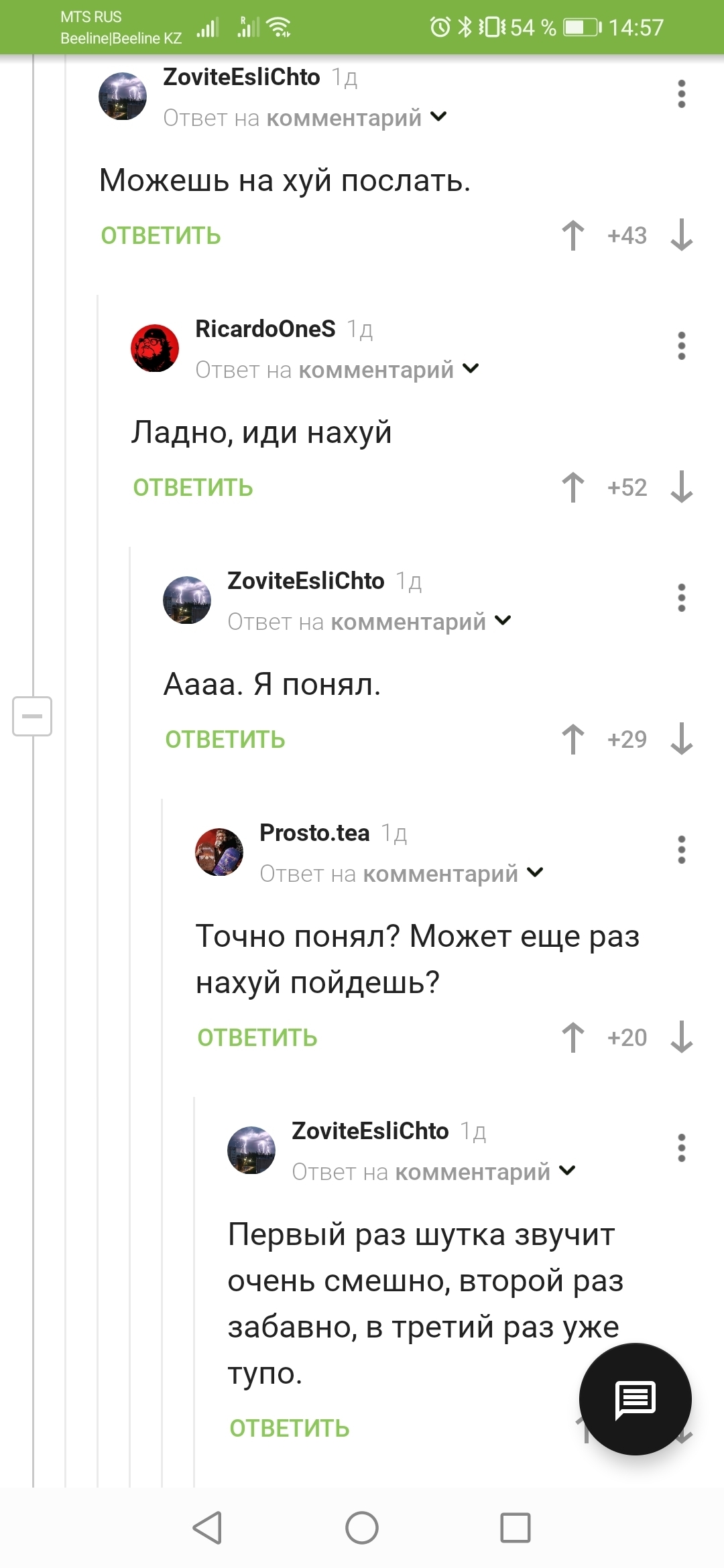This screenshot has width=724, height=1568.
Task: Collapse the comment thread with minus button
Action: [x=32, y=716]
